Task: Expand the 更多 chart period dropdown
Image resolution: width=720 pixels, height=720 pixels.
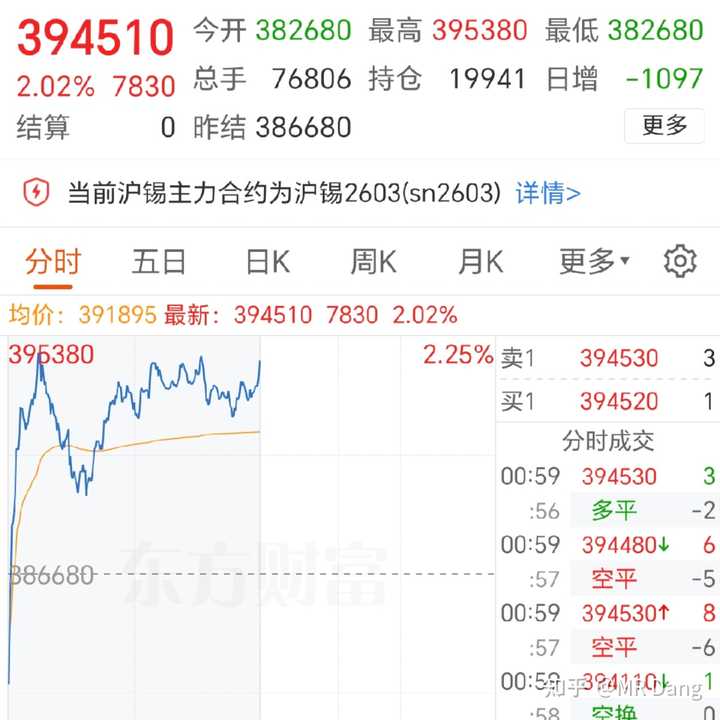Action: (594, 262)
